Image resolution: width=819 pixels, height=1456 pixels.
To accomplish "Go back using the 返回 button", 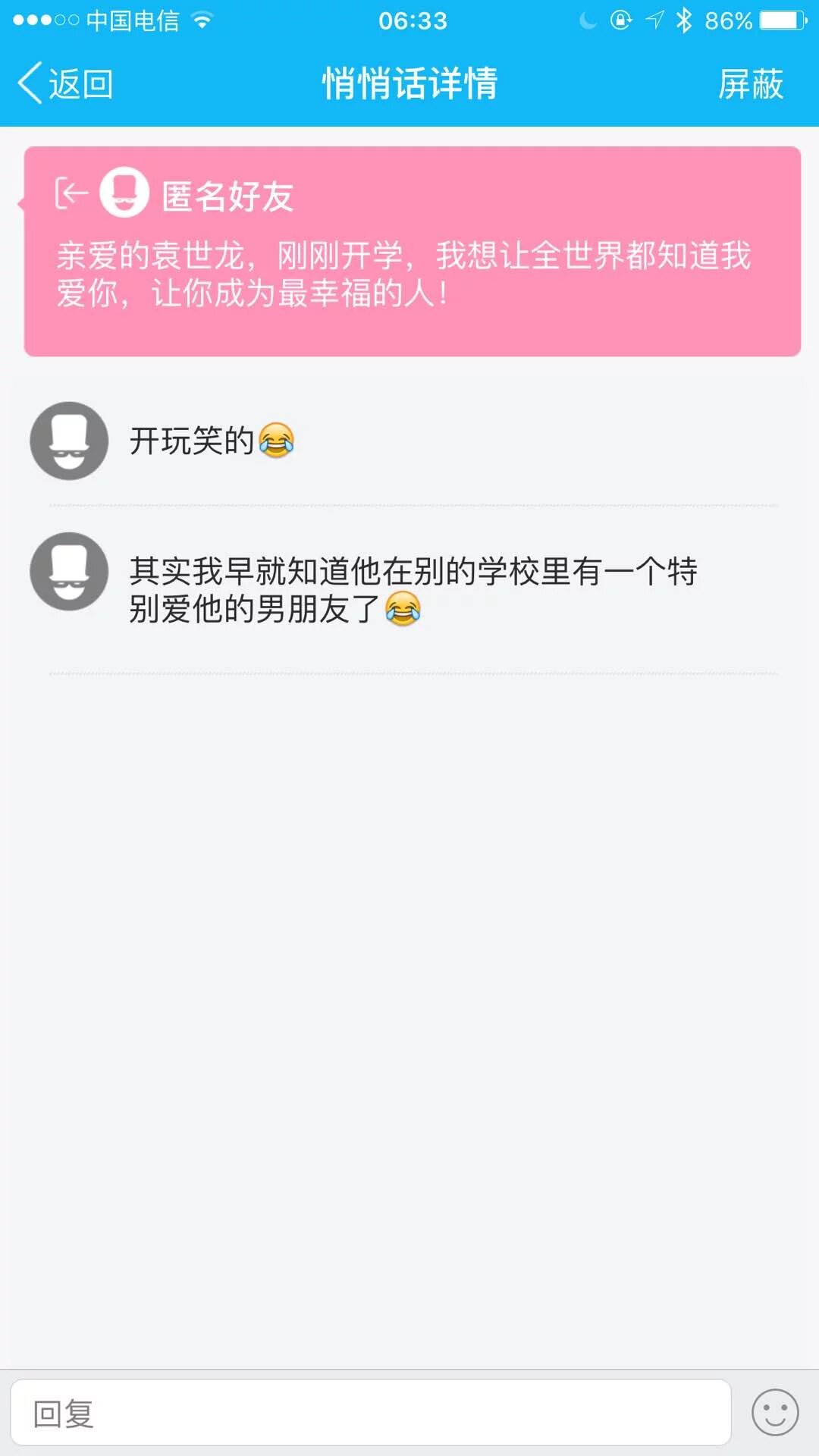I will point(65,83).
